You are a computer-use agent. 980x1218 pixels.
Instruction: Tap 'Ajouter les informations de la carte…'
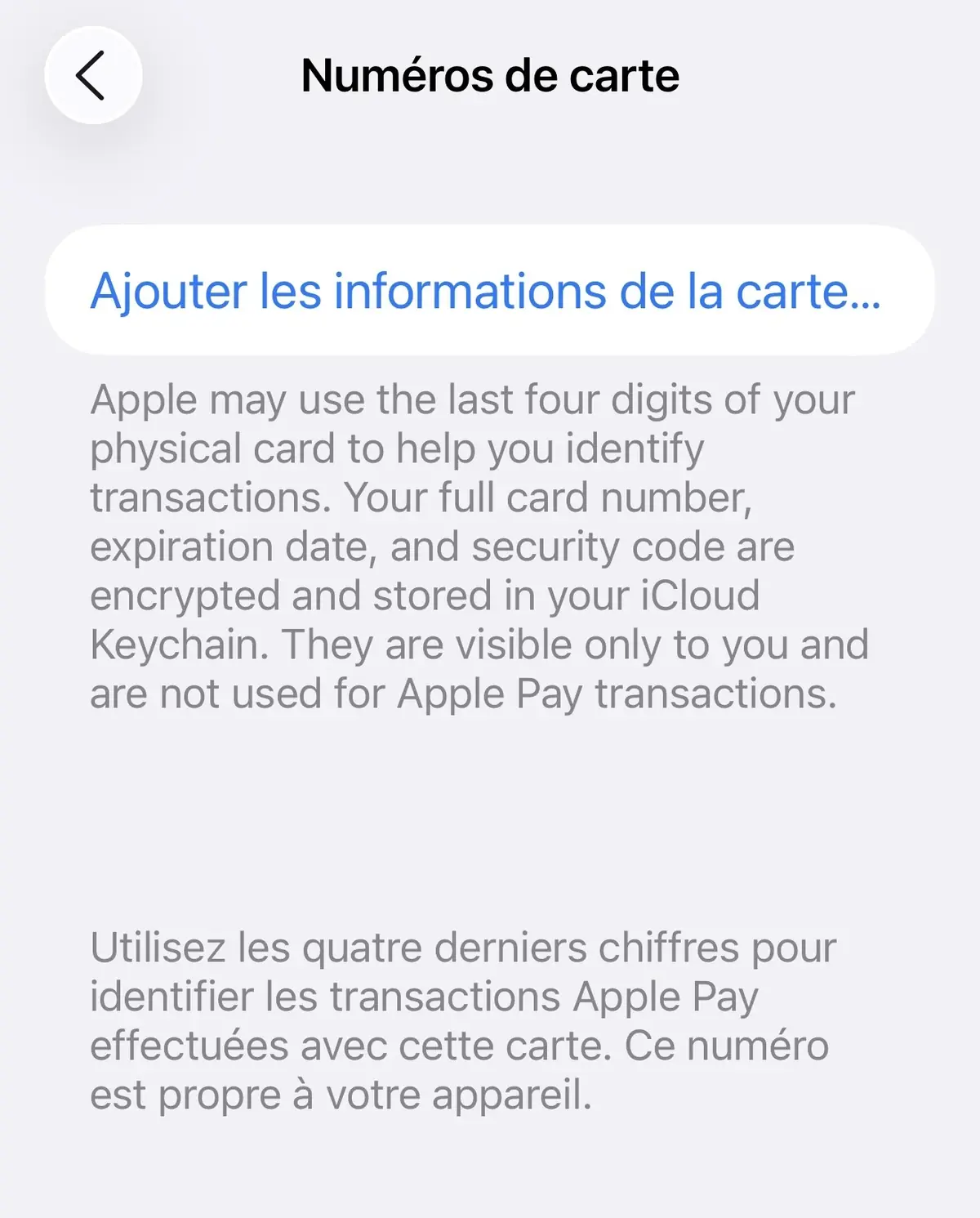click(486, 292)
